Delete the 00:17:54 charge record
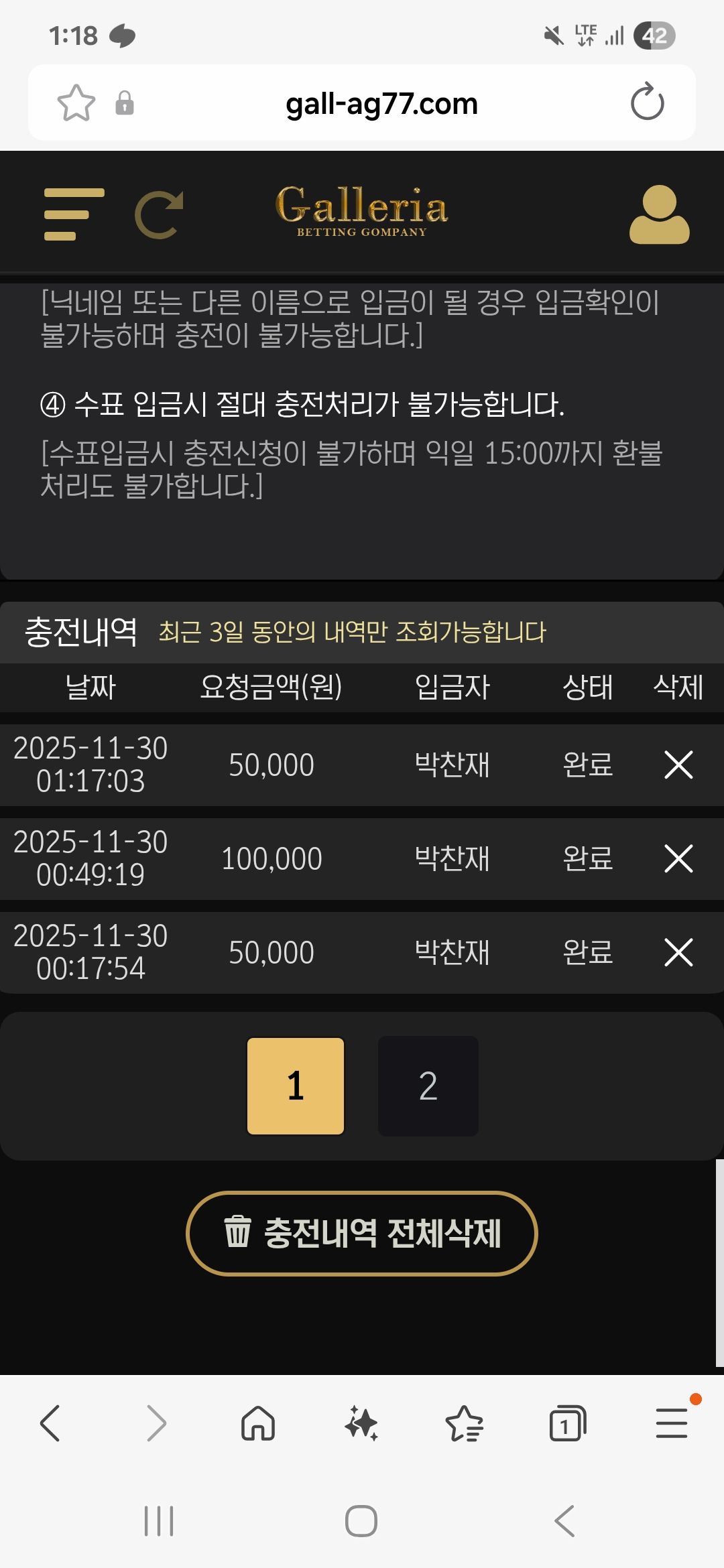Screen dimensions: 724x1568 pyautogui.click(x=678, y=952)
